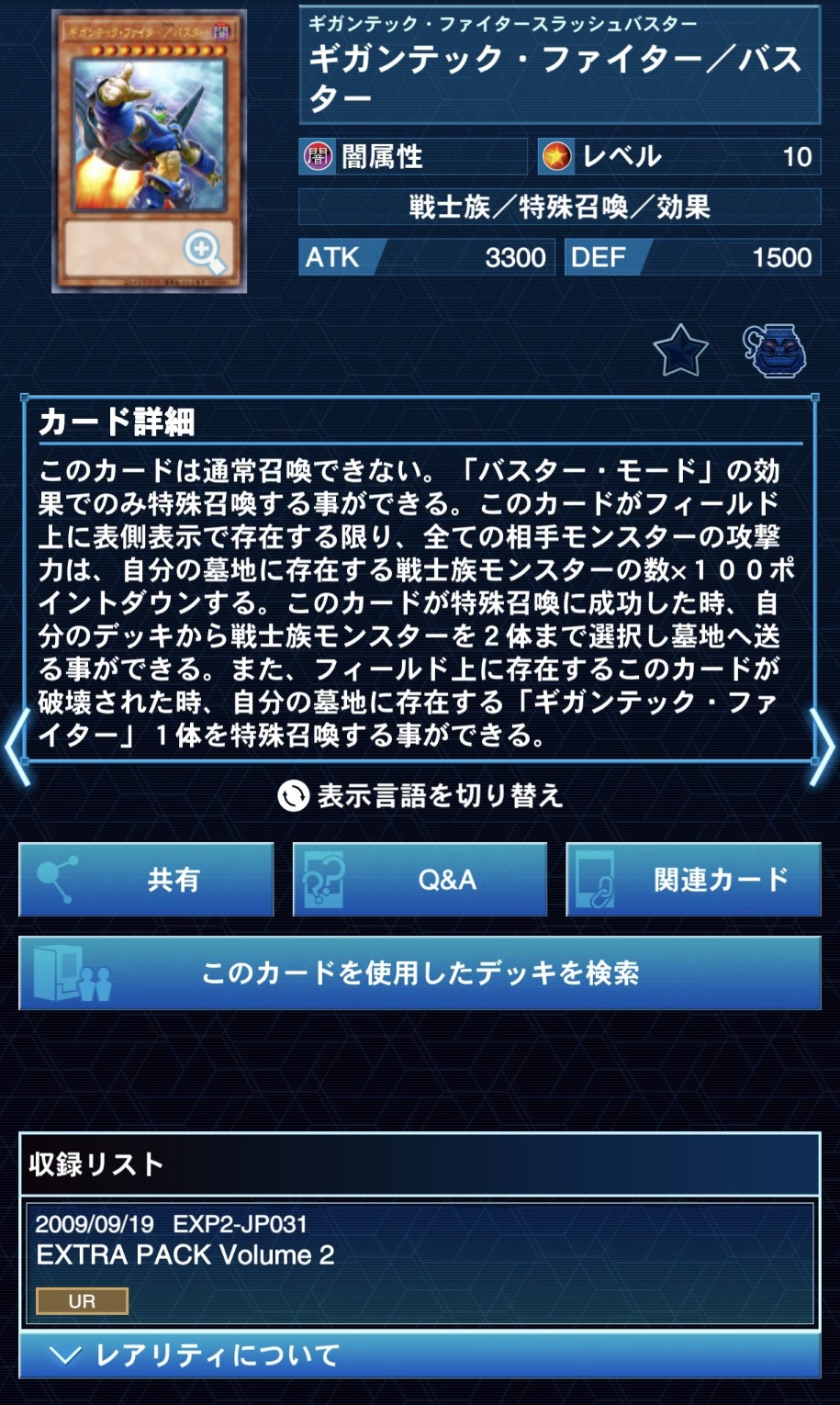Search decks using this card
Image resolution: width=840 pixels, height=1405 pixels.
click(420, 973)
